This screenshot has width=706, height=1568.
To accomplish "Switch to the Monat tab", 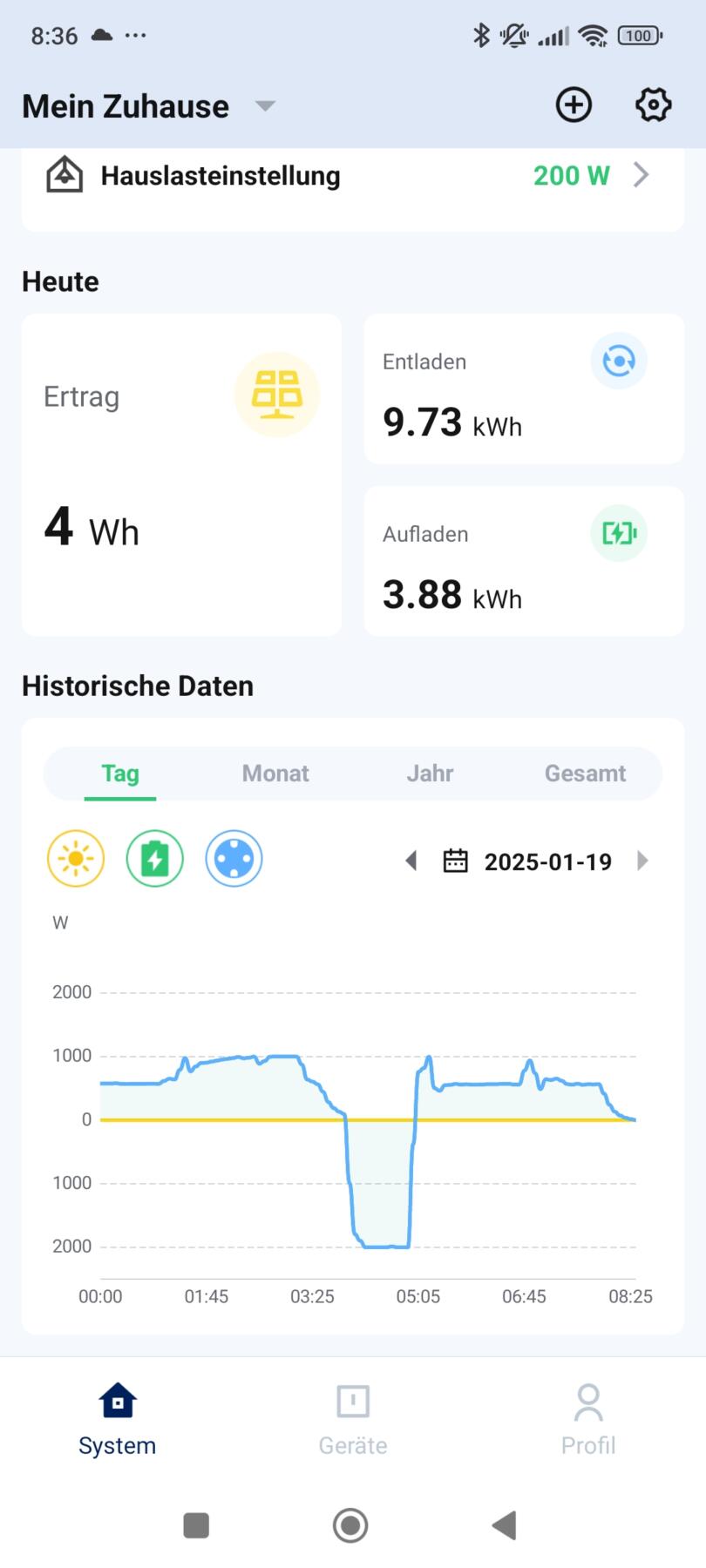I will tap(275, 773).
